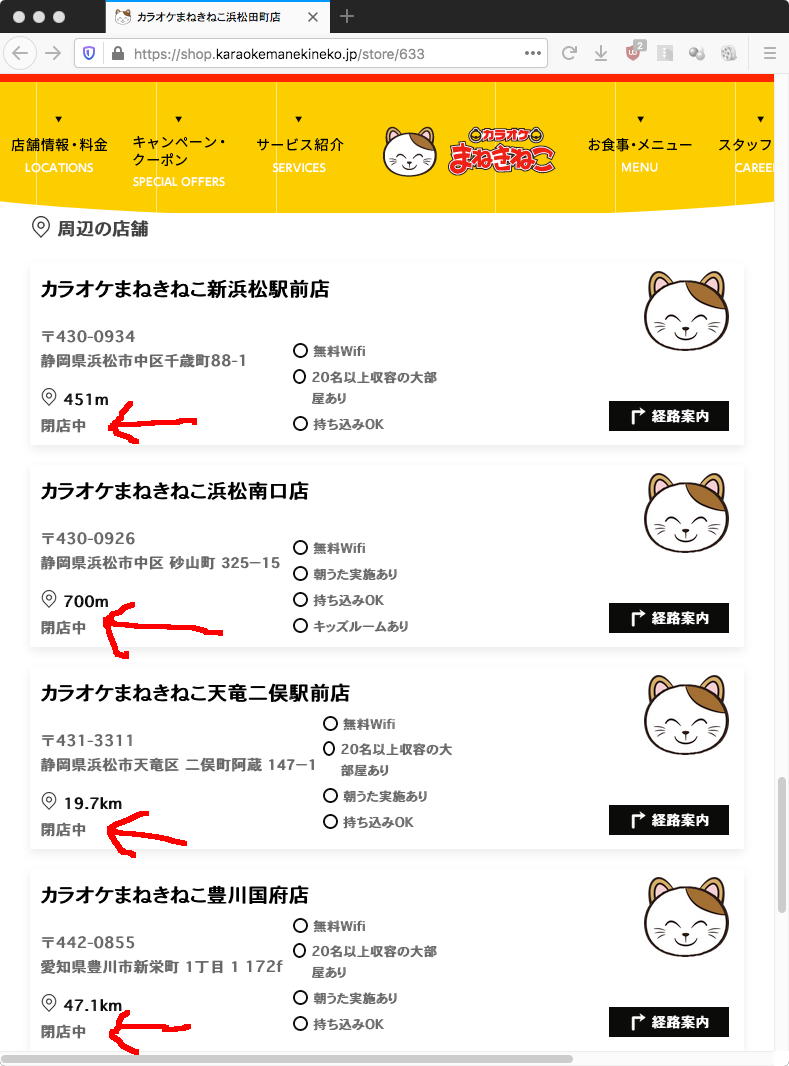
Task: Tap 経路案内 for 天竜二俣駅前店
Action: click(x=668, y=820)
